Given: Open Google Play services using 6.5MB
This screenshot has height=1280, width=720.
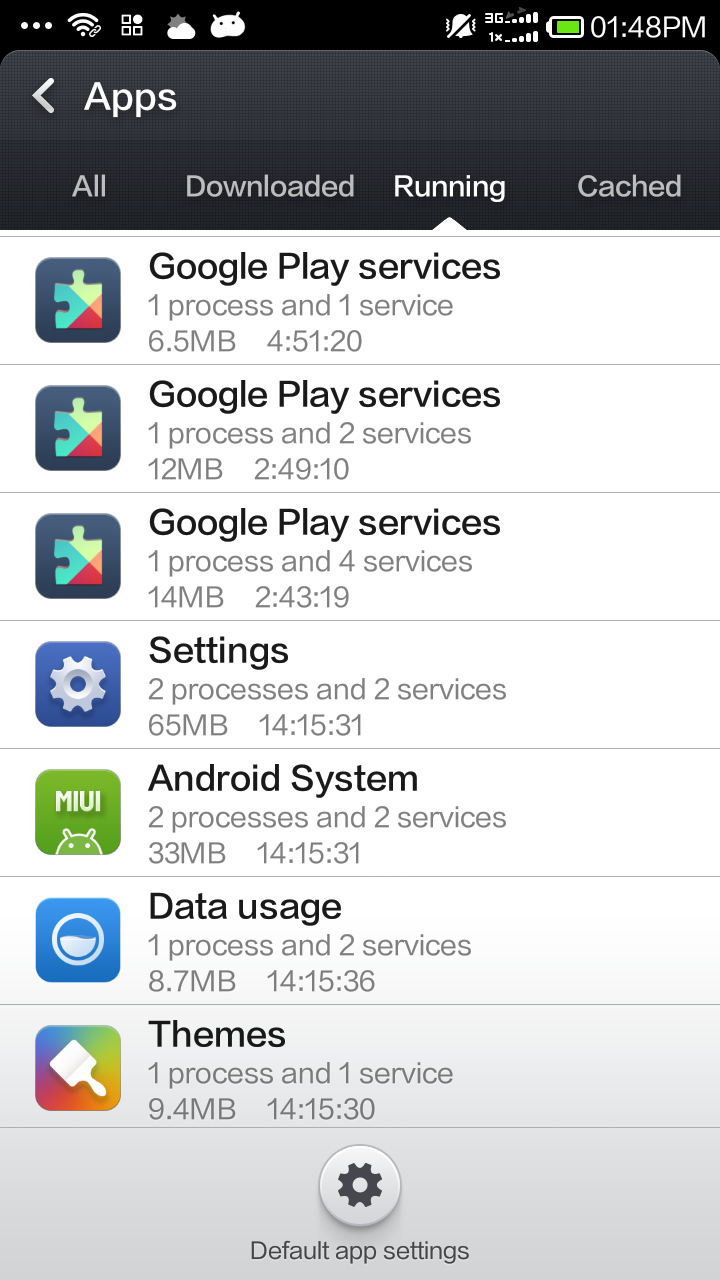Looking at the screenshot, I should tap(360, 301).
